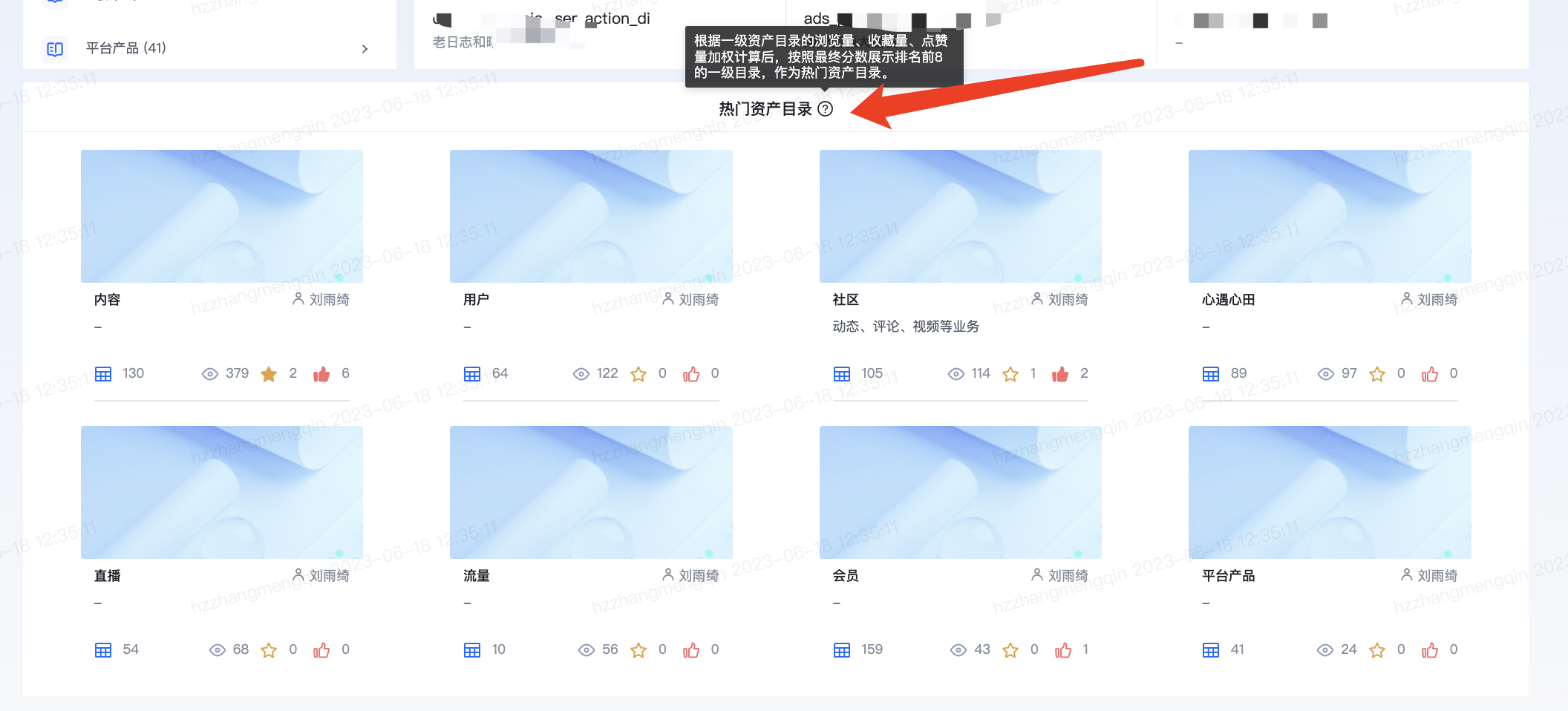Remove the like on 内容 catalog
The image size is (1568, 711).
click(321, 374)
